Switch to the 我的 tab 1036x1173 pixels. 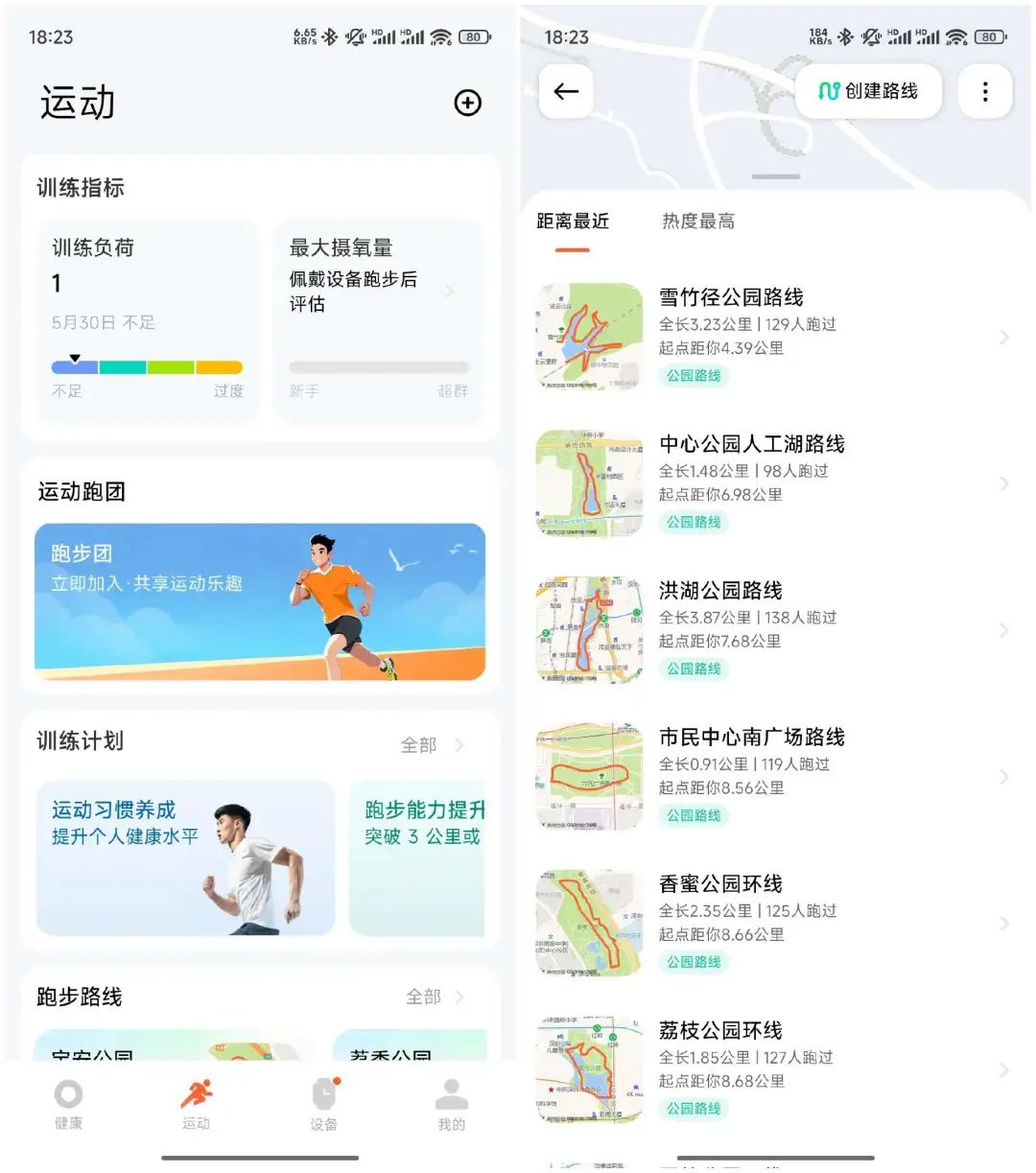(451, 1104)
